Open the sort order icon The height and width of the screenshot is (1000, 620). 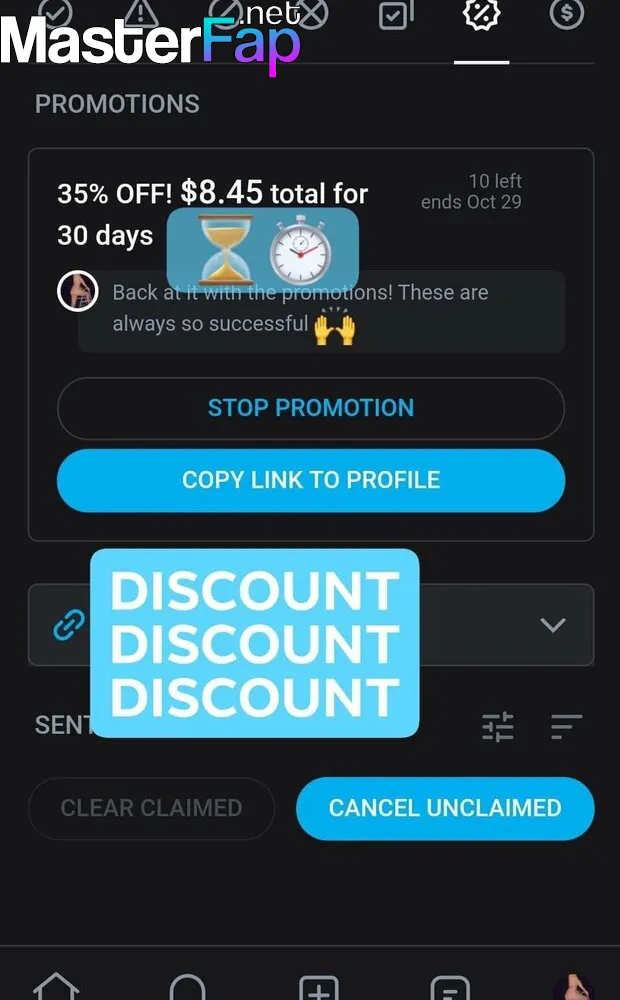click(x=566, y=726)
